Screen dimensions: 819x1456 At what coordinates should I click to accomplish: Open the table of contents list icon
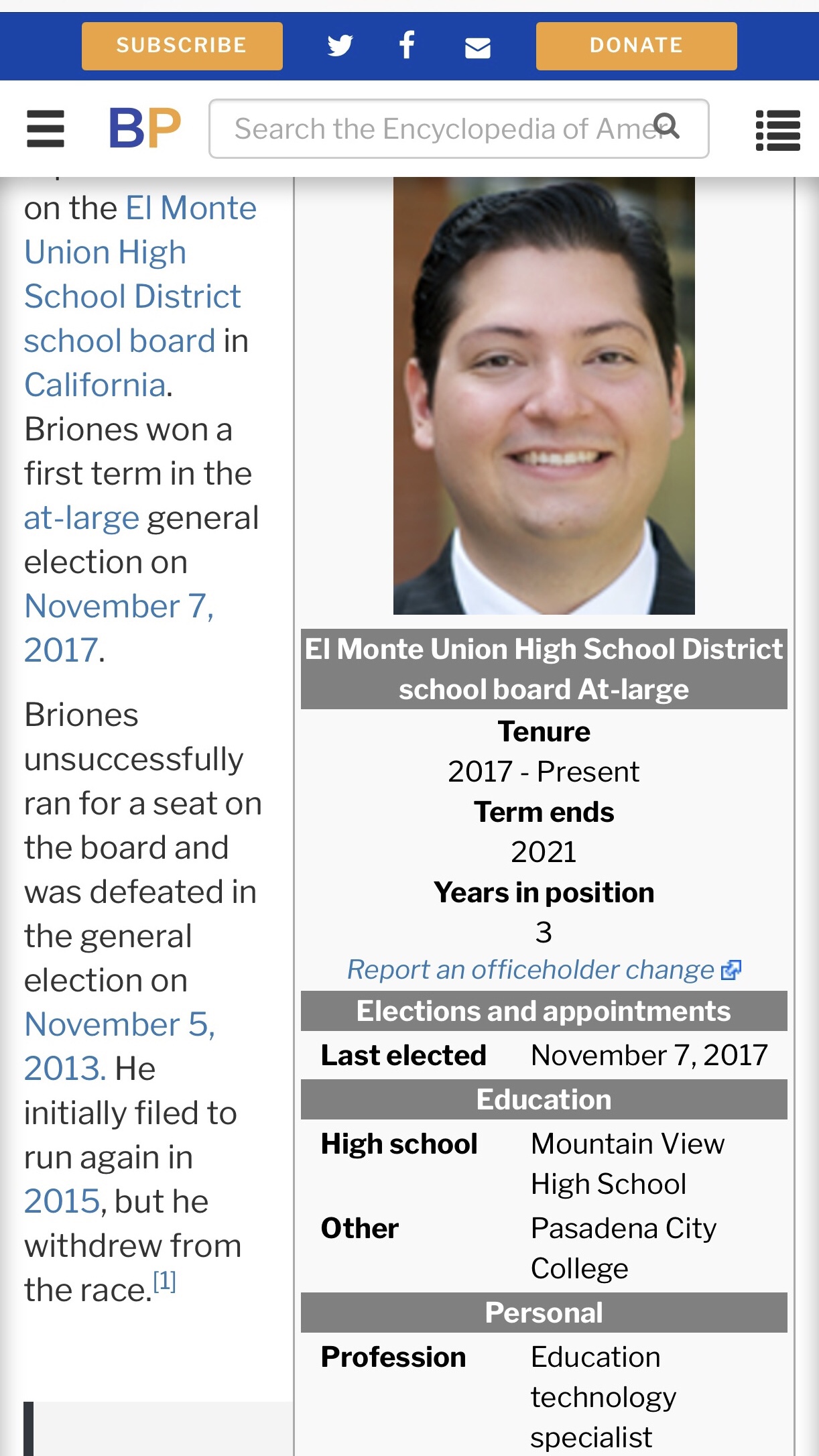point(777,129)
